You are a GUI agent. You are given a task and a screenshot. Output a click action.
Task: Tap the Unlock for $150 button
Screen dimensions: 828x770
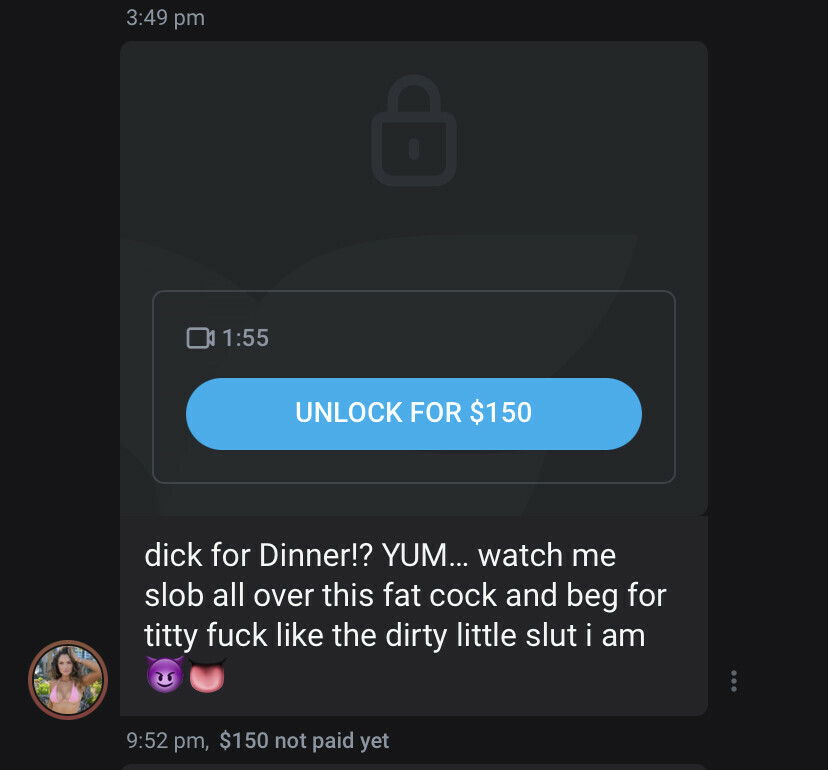(413, 413)
